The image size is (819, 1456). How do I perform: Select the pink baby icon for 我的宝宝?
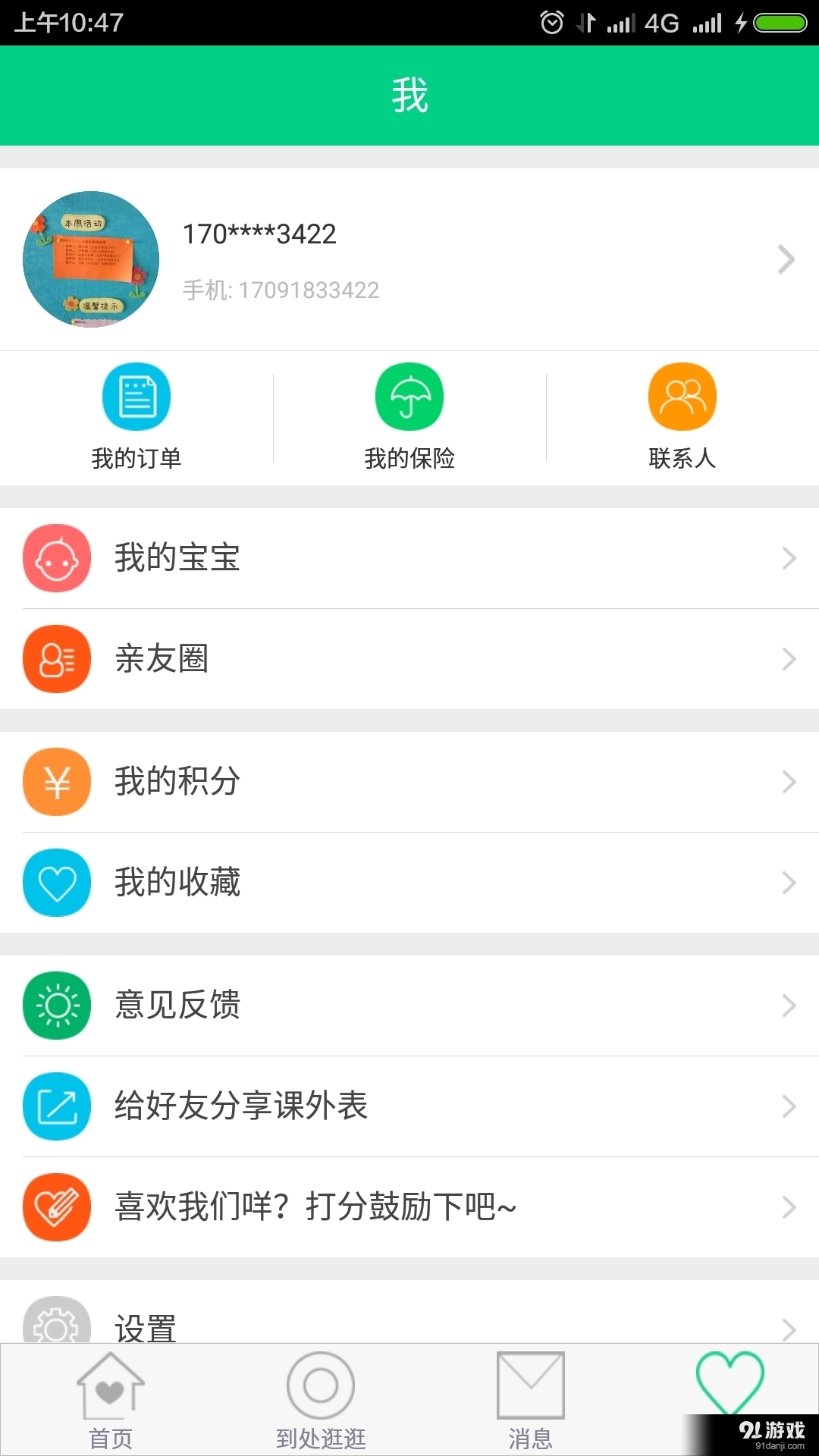(x=57, y=557)
